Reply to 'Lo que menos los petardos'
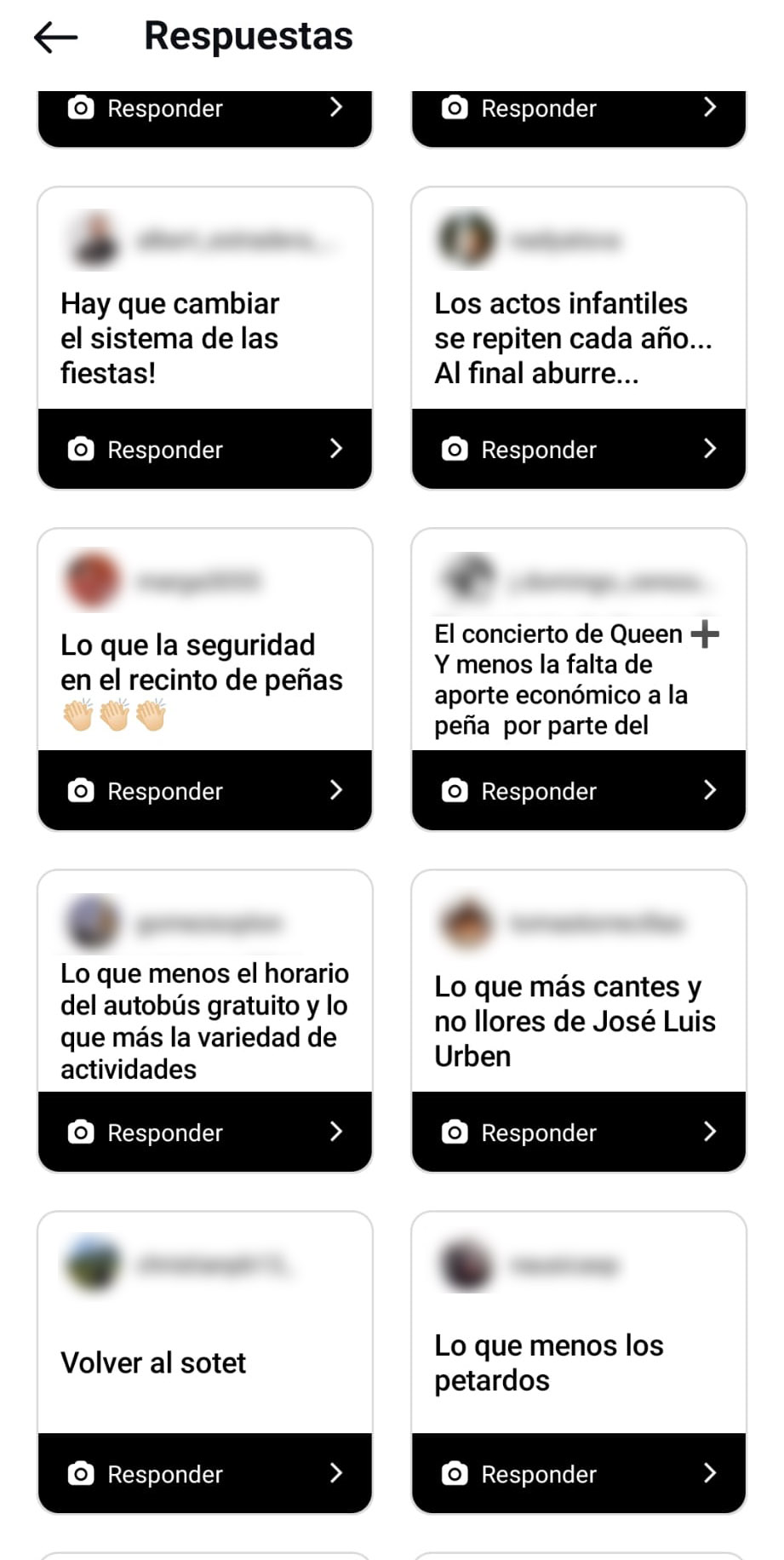The width and height of the screenshot is (784, 1560). pyautogui.click(x=579, y=1473)
